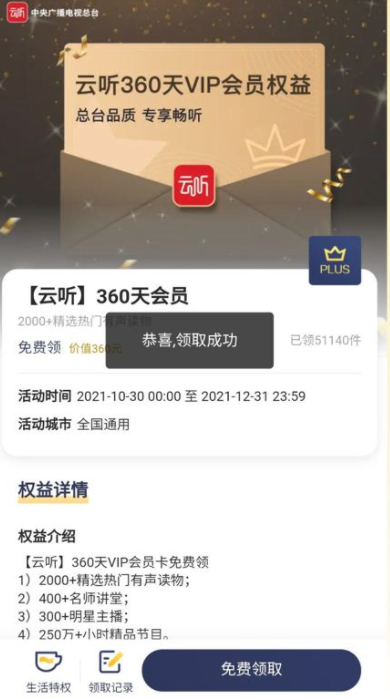Open 生活特权 at the bottom
The width and height of the screenshot is (390, 699).
[49, 672]
